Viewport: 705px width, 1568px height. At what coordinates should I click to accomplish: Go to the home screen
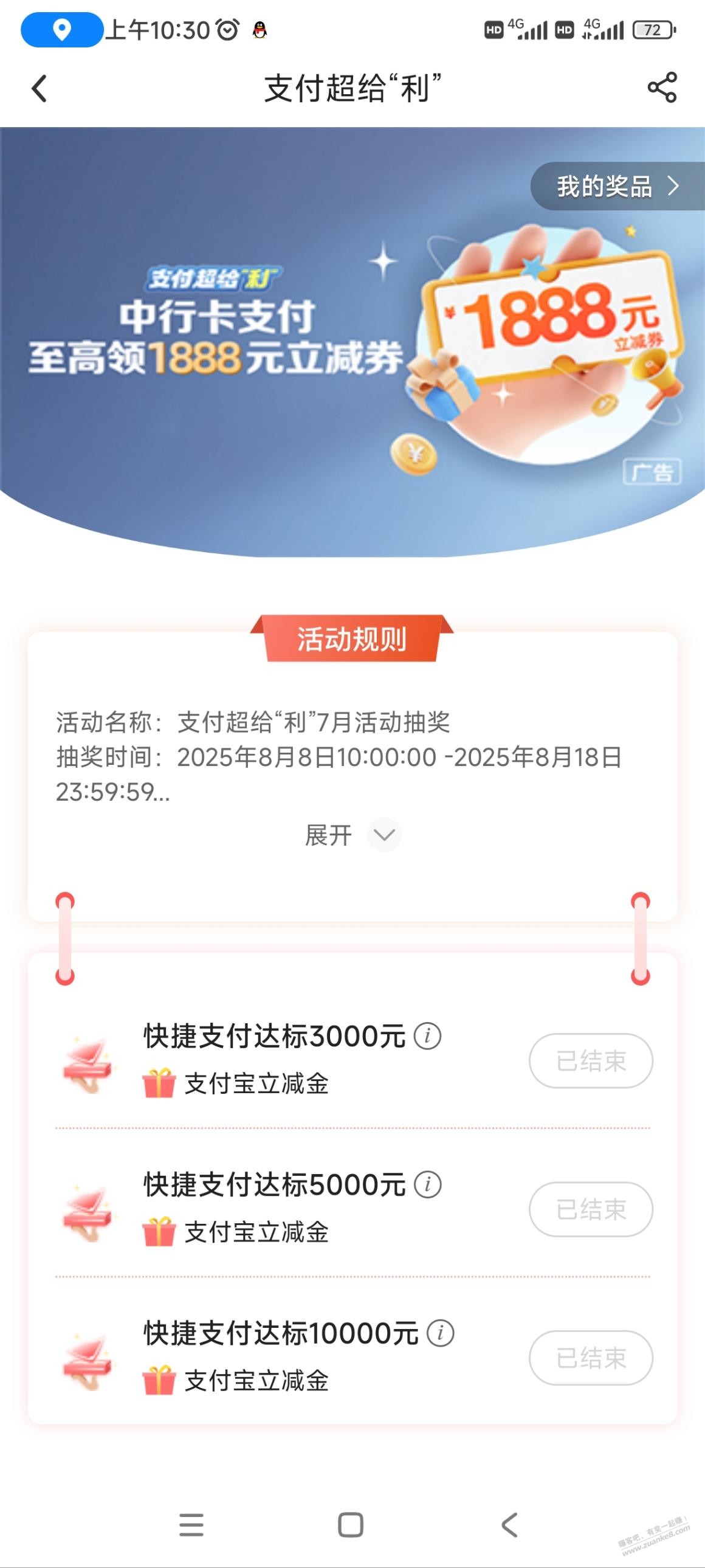tap(351, 1525)
